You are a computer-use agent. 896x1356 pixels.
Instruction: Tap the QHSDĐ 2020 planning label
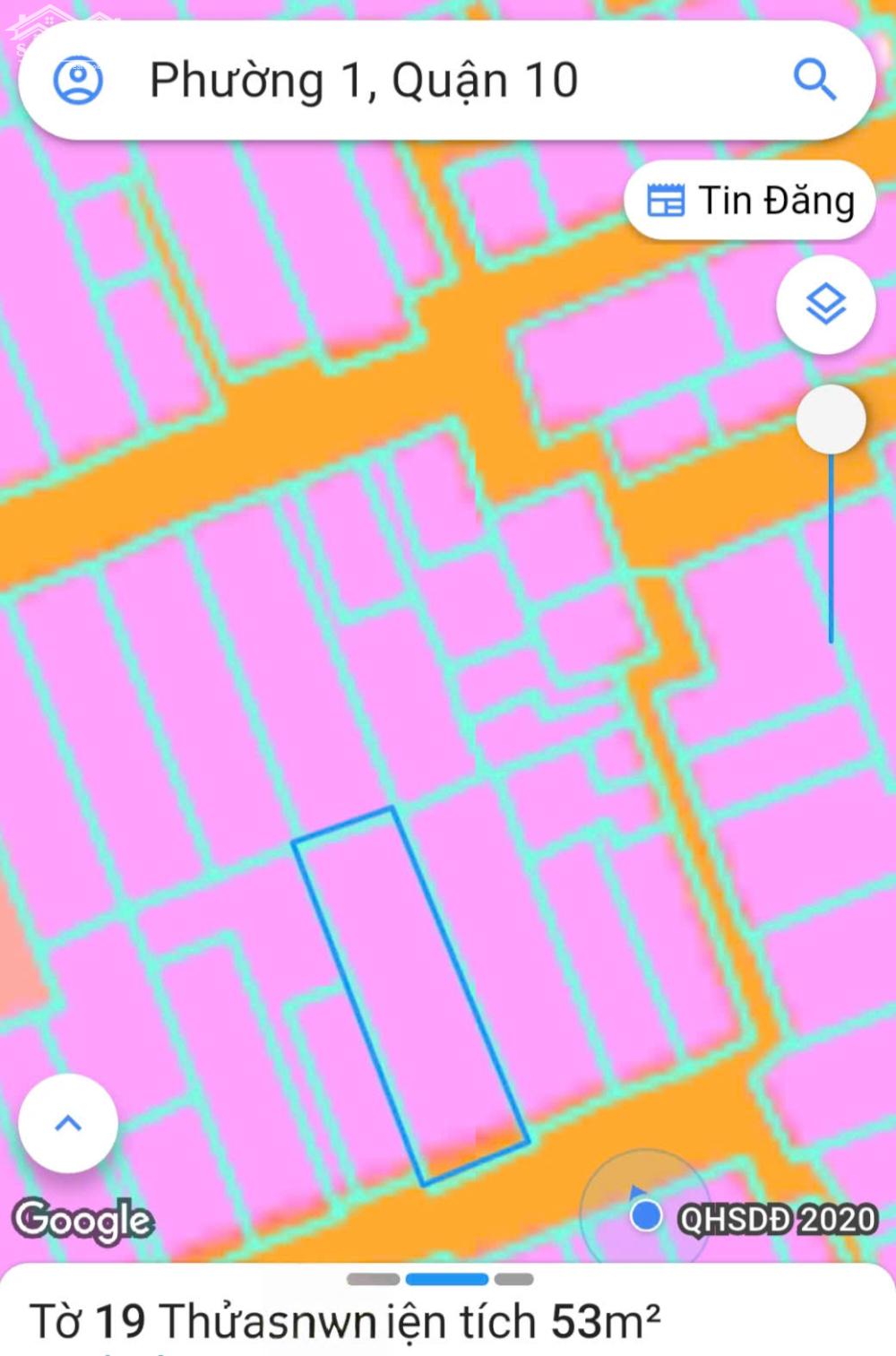tap(777, 1219)
